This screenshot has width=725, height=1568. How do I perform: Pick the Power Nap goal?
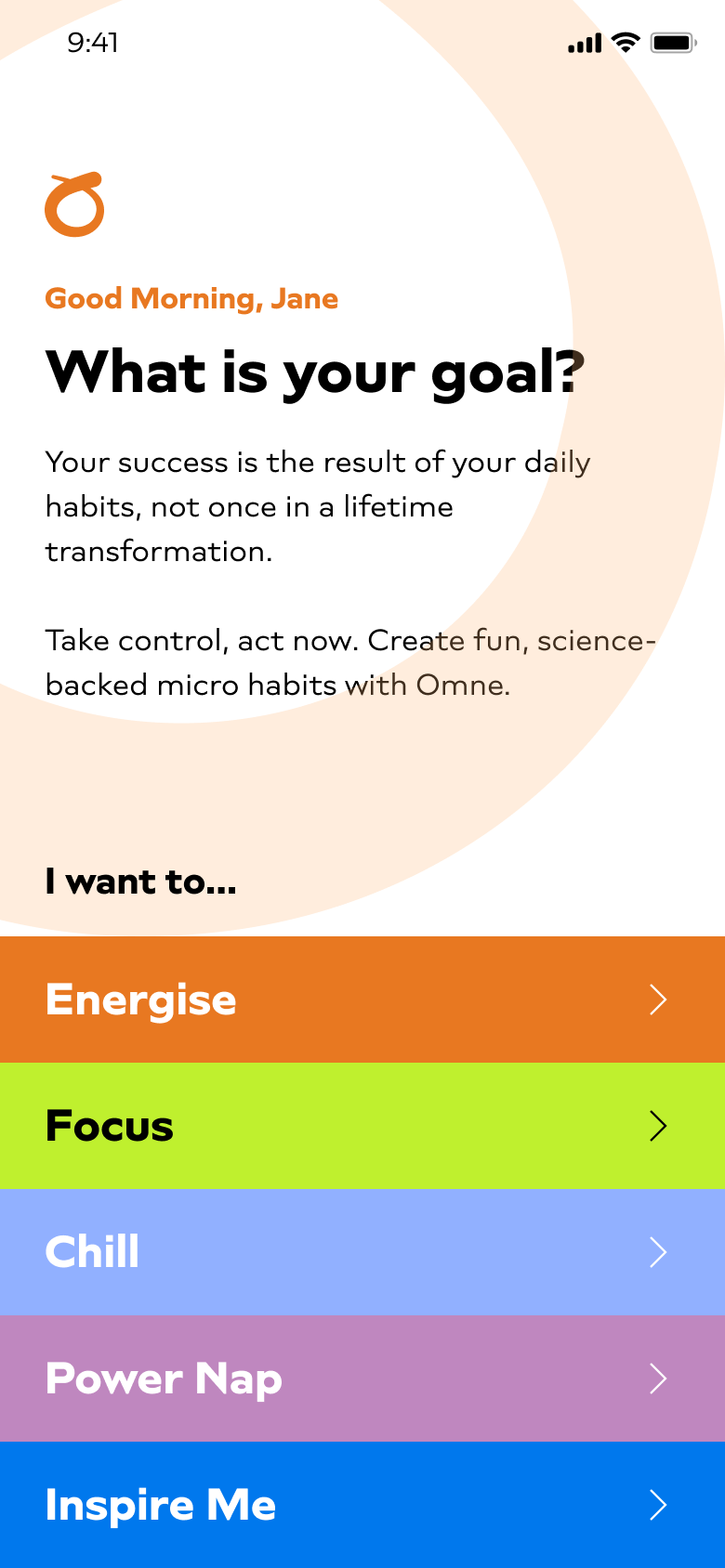[362, 1379]
